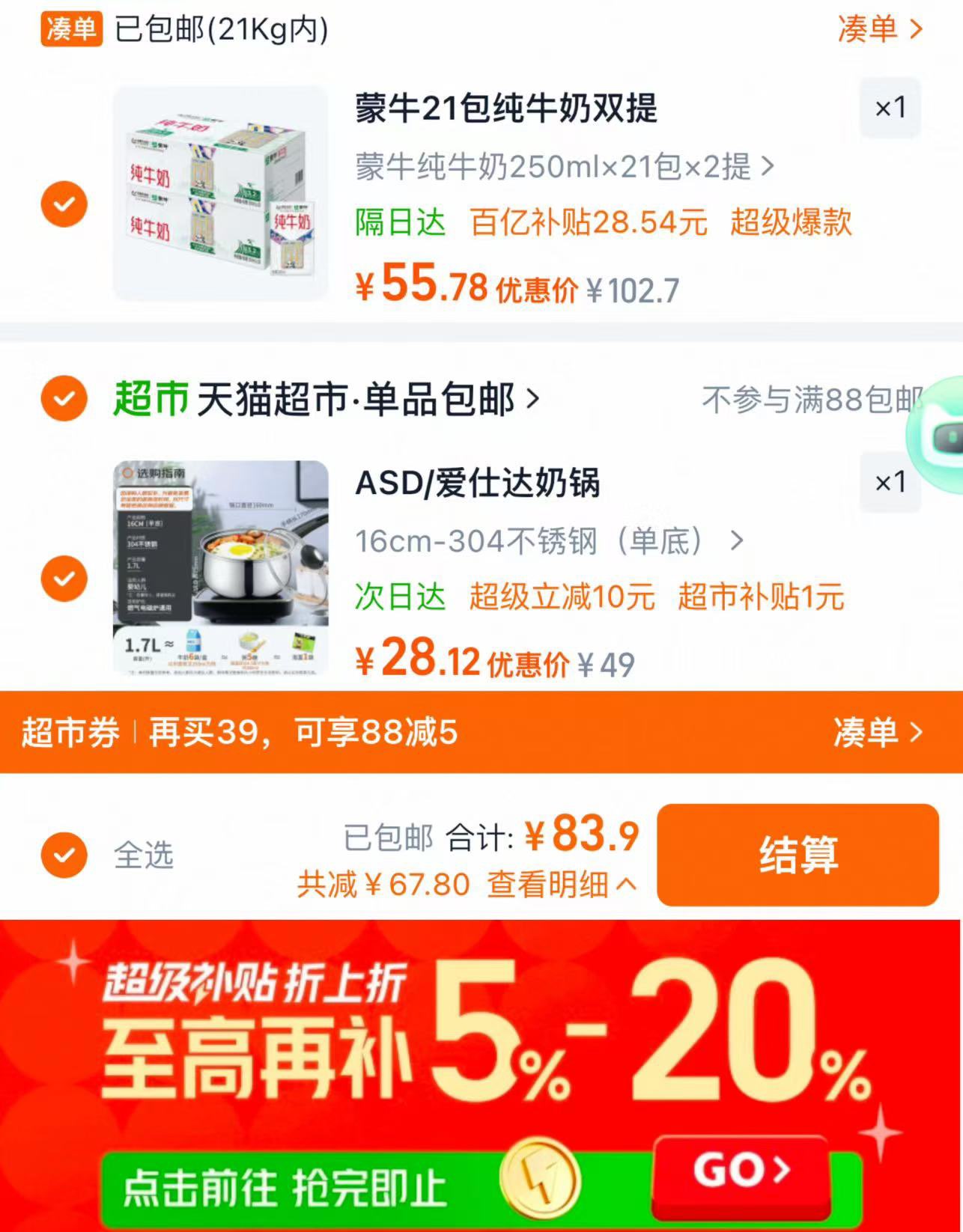This screenshot has width=963, height=1232.
Task: Open the ASD爱仕达奶锅 product image
Action: coord(220,567)
